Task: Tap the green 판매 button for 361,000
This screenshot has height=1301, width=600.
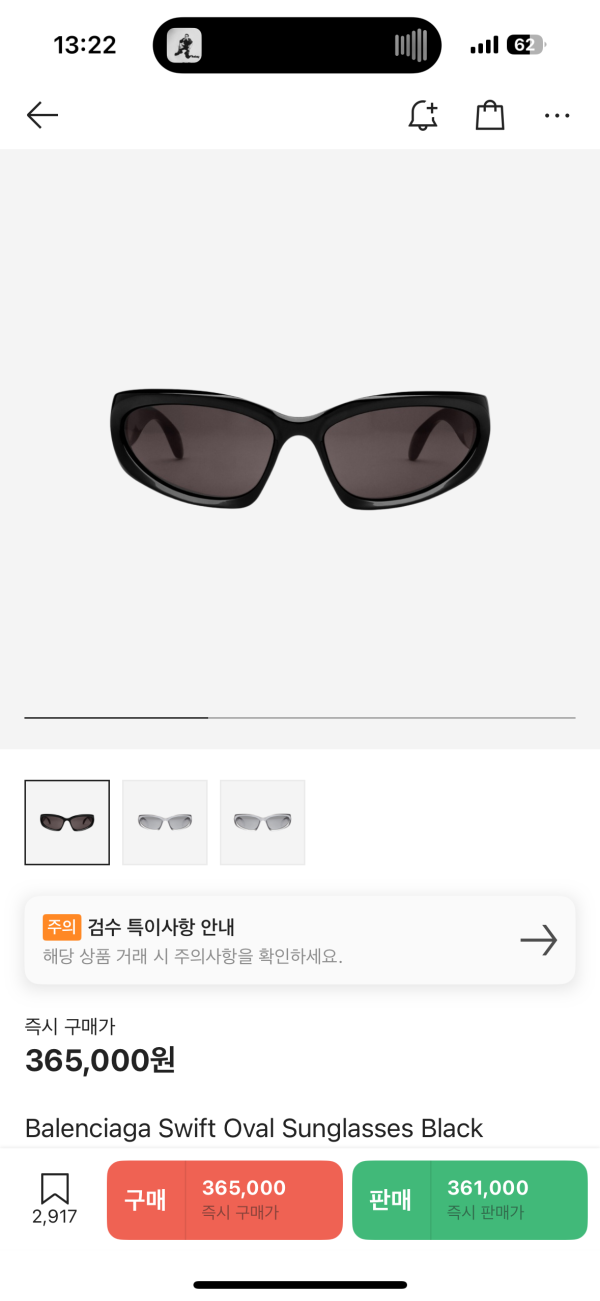Action: pyautogui.click(x=470, y=1199)
